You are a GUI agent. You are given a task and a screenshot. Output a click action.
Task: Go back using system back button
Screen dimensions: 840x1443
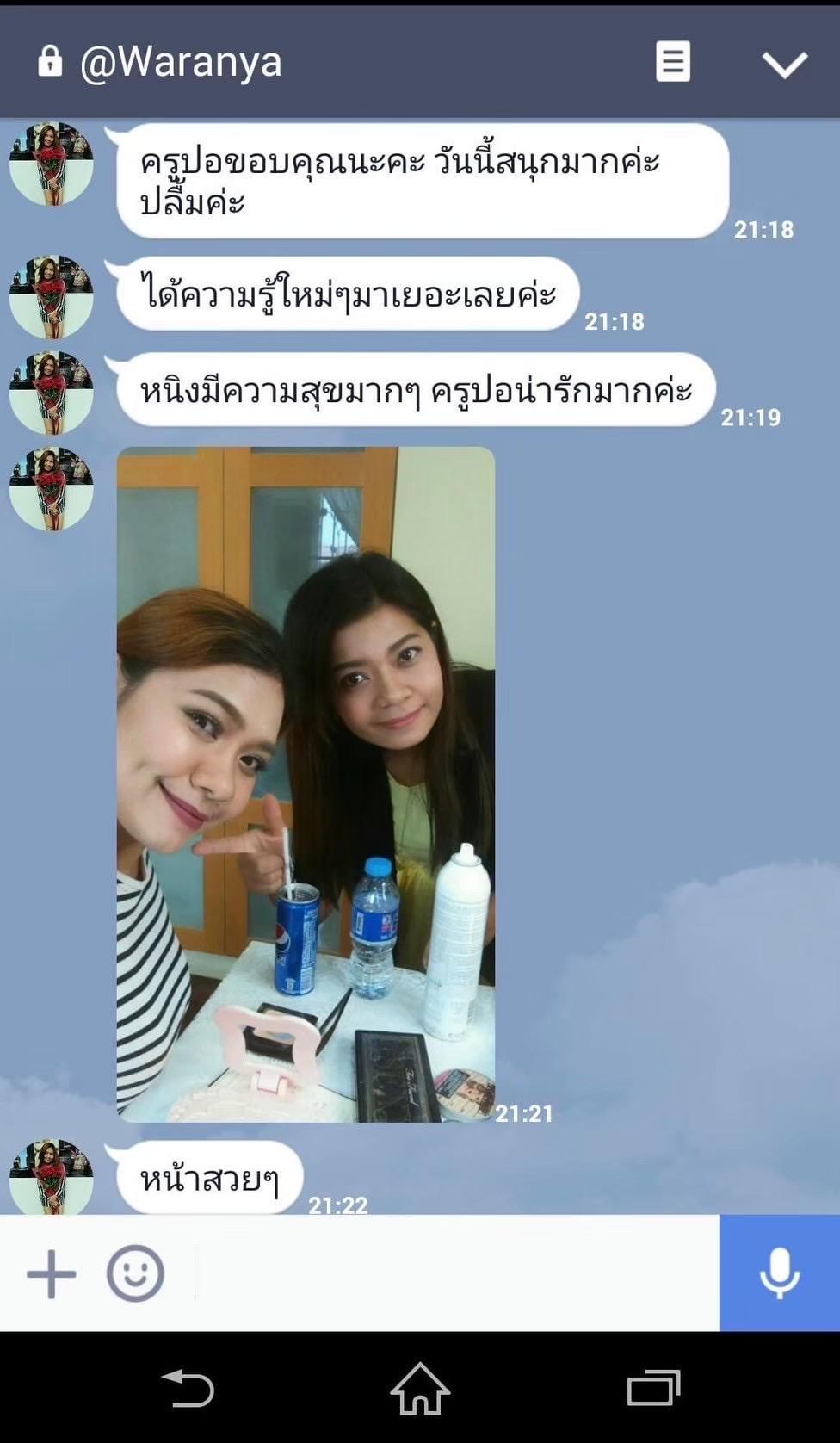coord(188,1388)
